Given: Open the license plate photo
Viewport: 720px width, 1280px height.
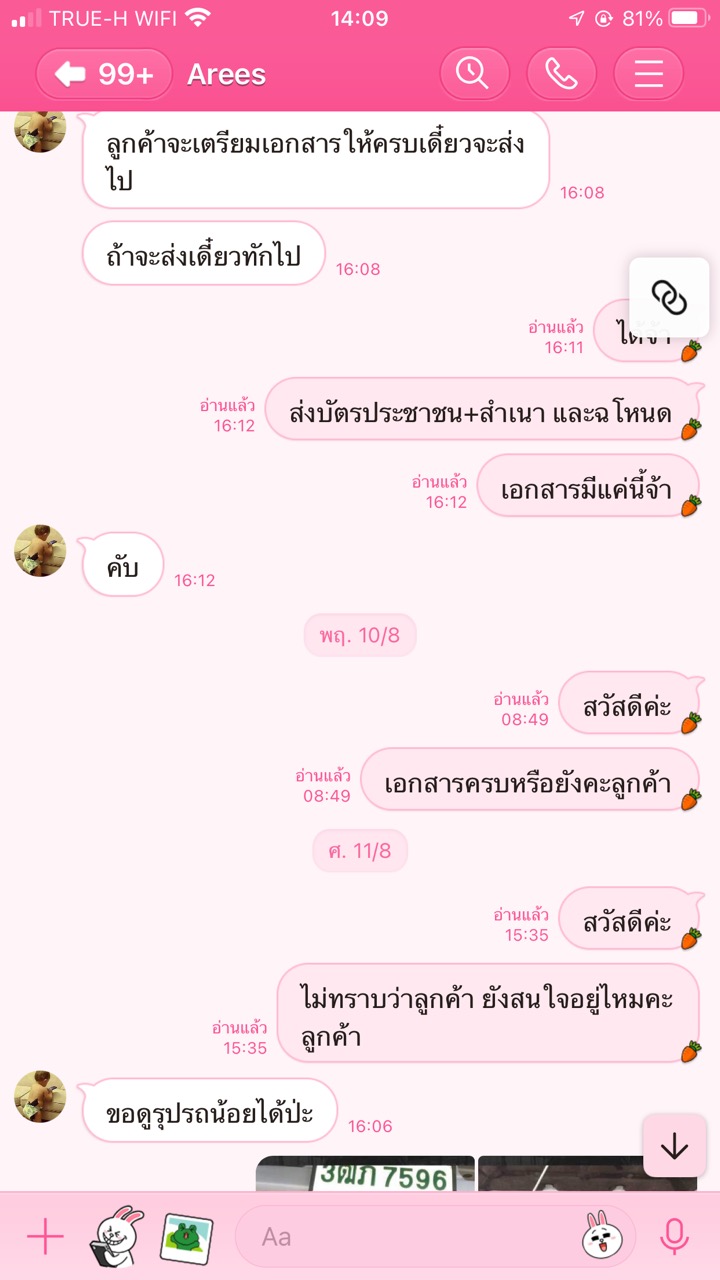Looking at the screenshot, I should coord(365,1174).
